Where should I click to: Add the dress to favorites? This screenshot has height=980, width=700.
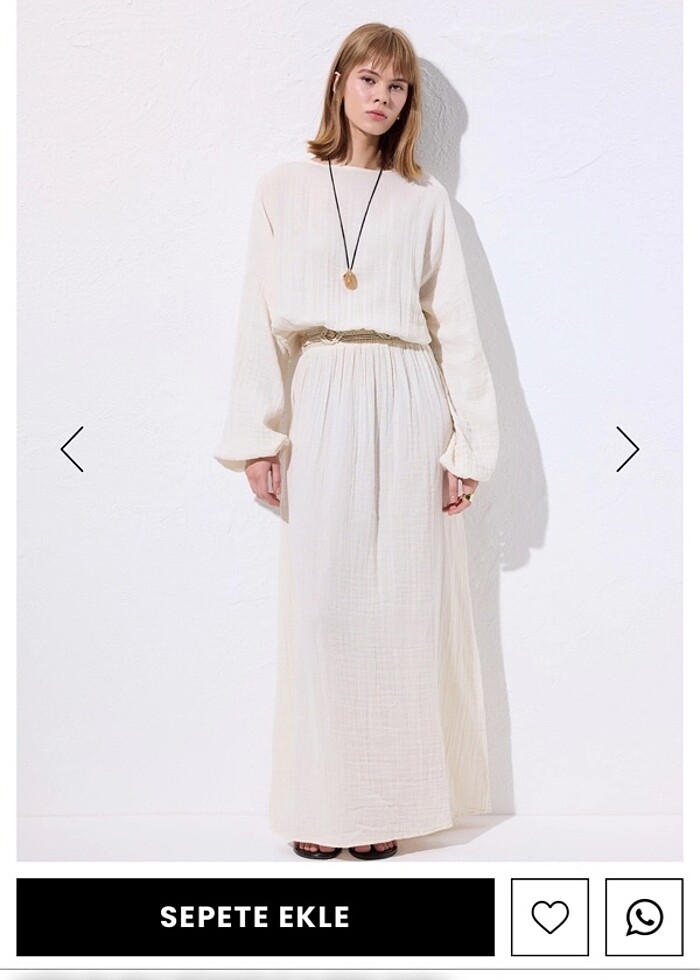[550, 917]
